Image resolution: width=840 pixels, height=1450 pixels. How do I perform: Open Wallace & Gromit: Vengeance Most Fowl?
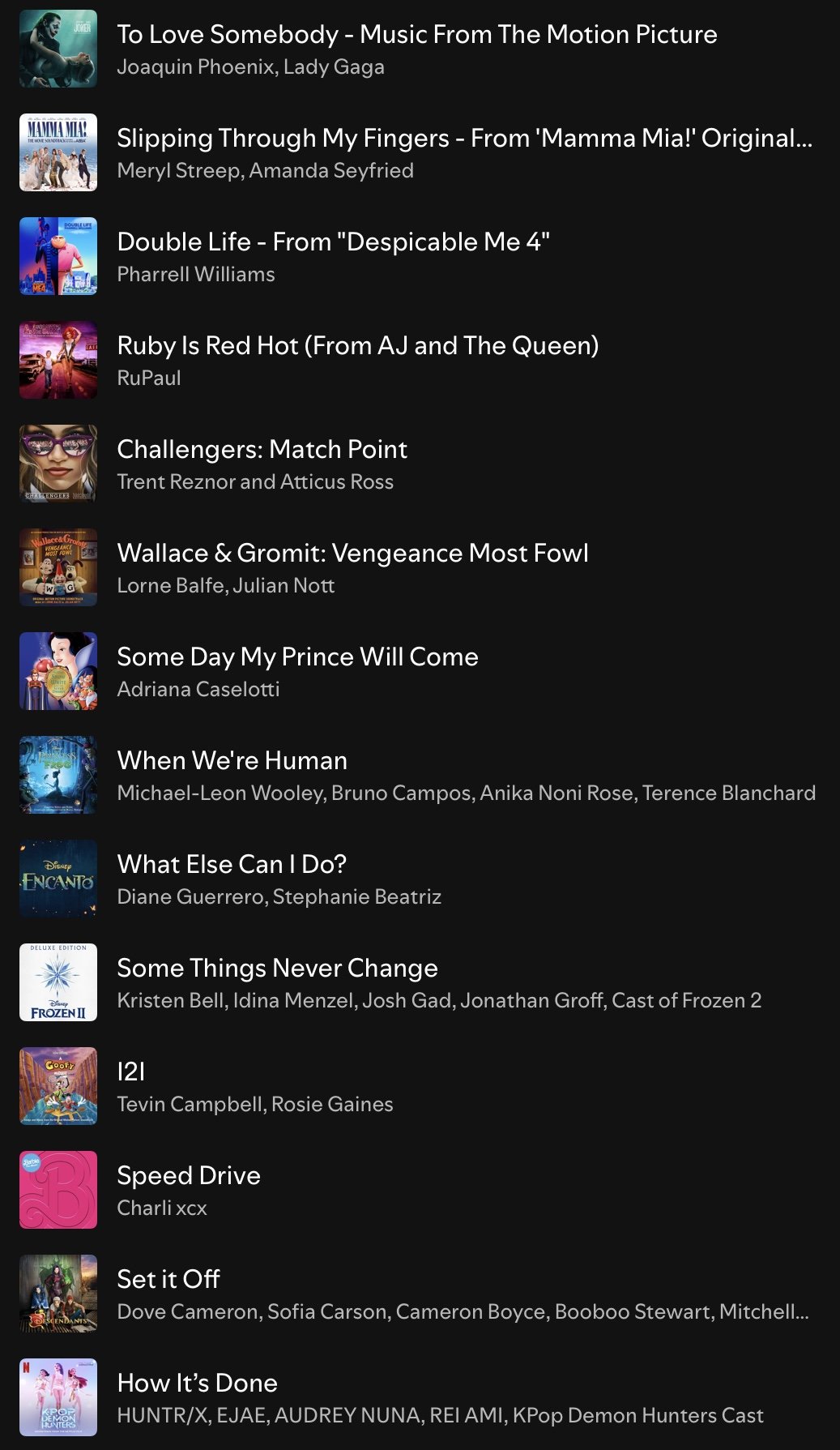point(352,554)
